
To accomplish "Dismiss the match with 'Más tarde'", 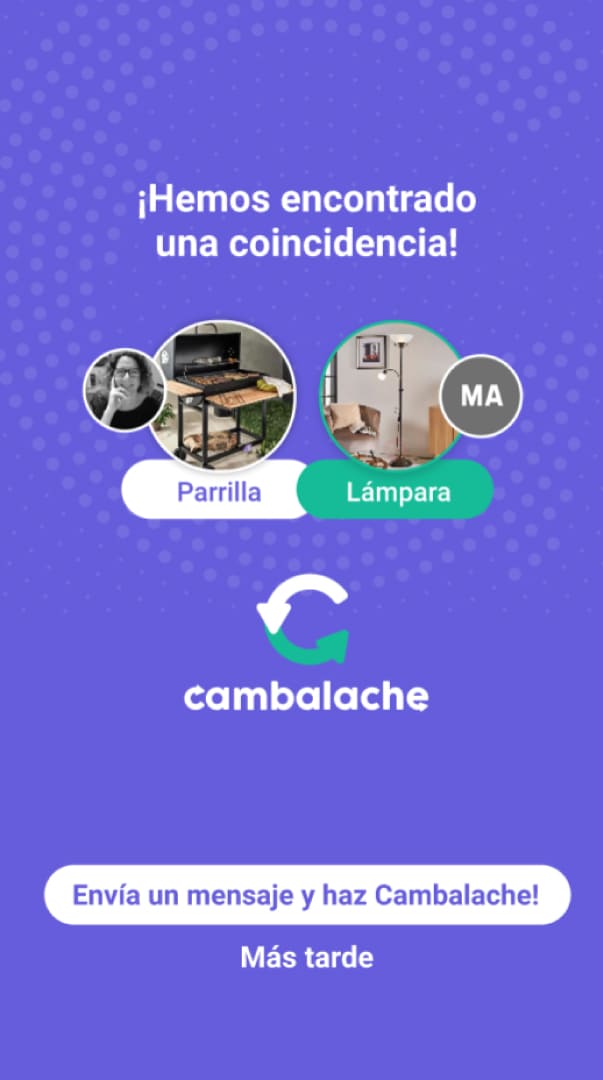I will [307, 957].
